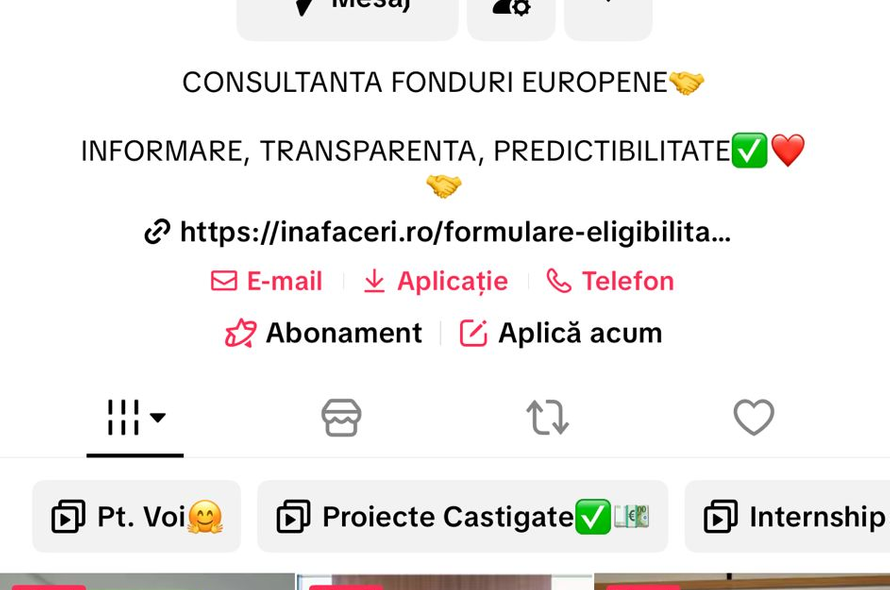
Task: Open the Aplicație download link
Action: [x=435, y=282]
